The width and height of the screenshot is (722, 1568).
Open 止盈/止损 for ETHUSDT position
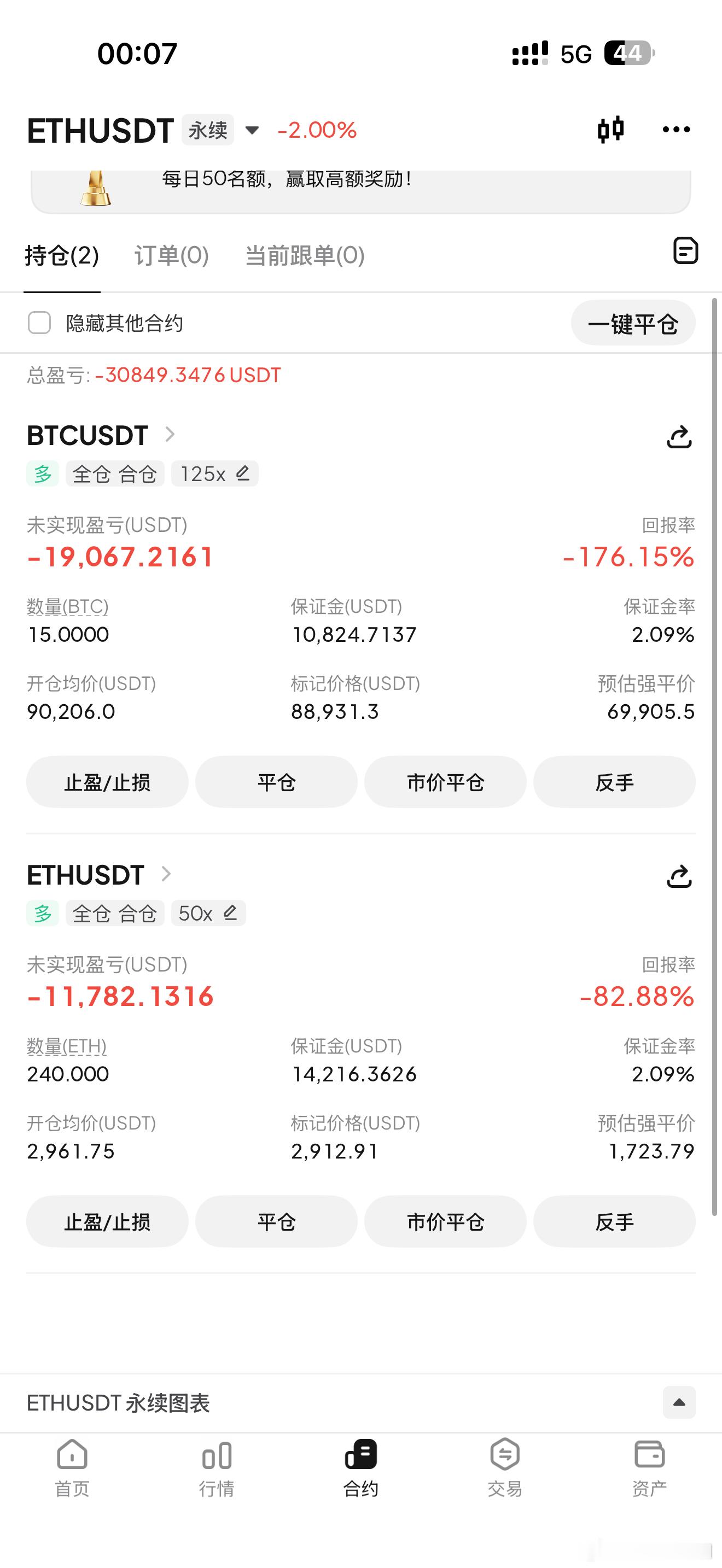[x=107, y=1222]
